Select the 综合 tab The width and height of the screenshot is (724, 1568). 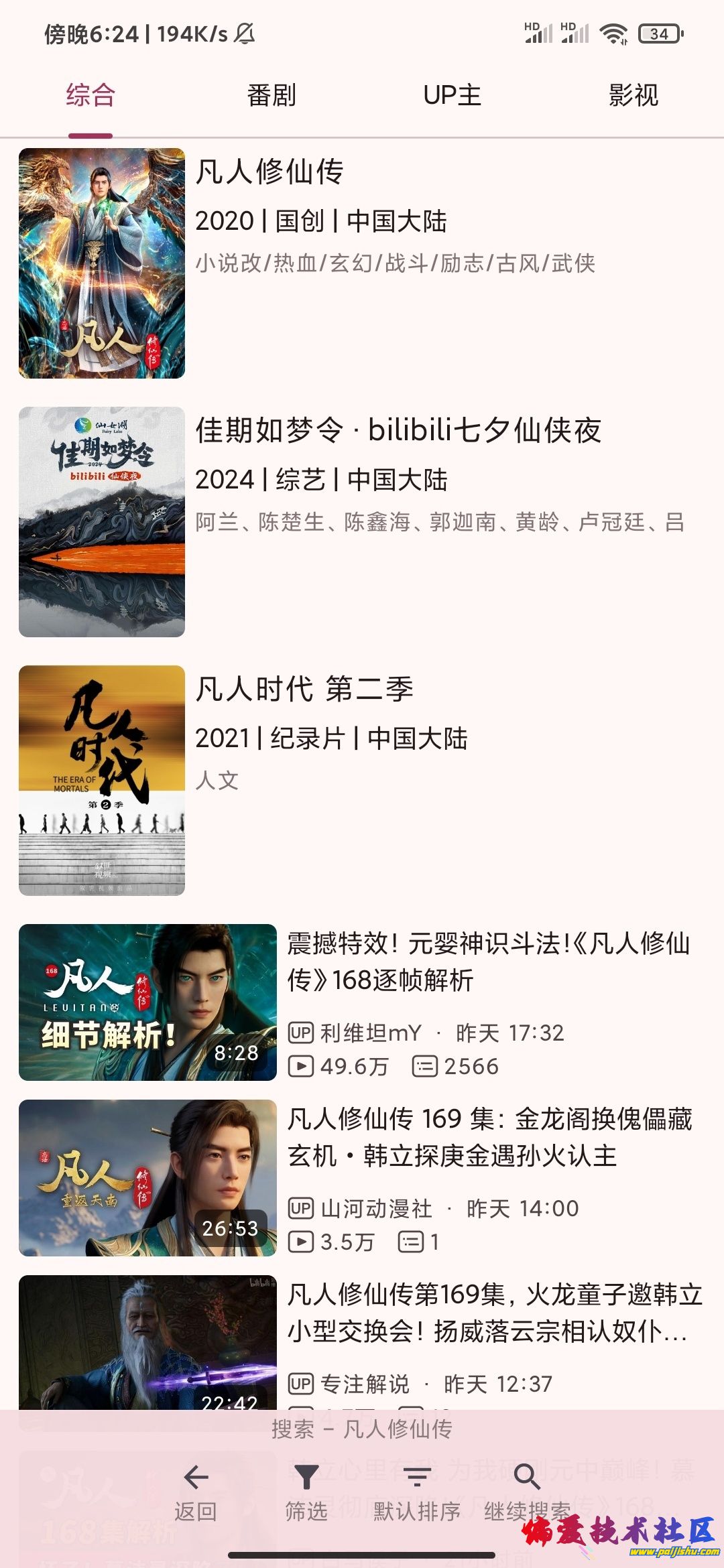(90, 95)
